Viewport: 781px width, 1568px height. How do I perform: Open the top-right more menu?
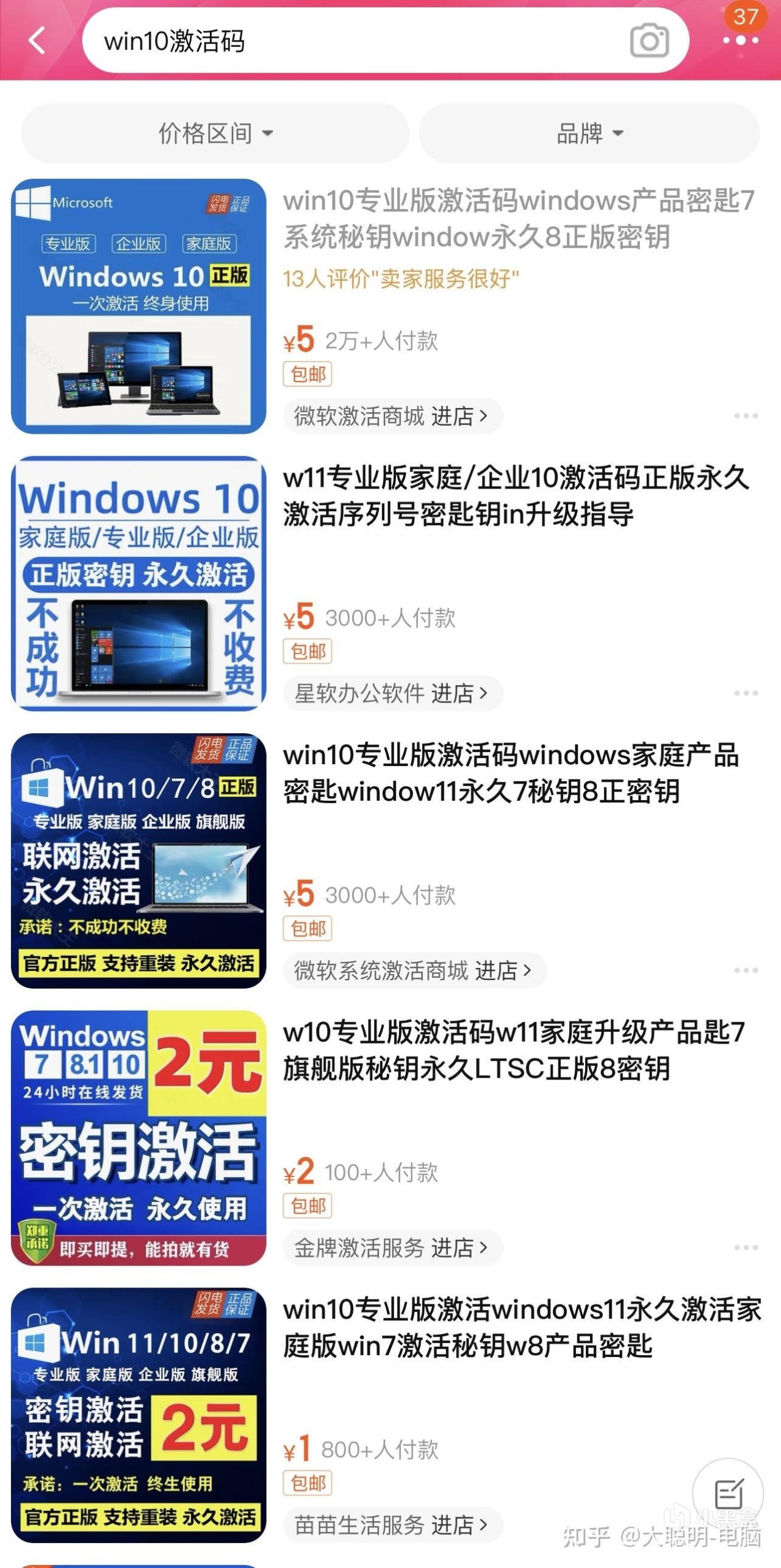pyautogui.click(x=740, y=40)
